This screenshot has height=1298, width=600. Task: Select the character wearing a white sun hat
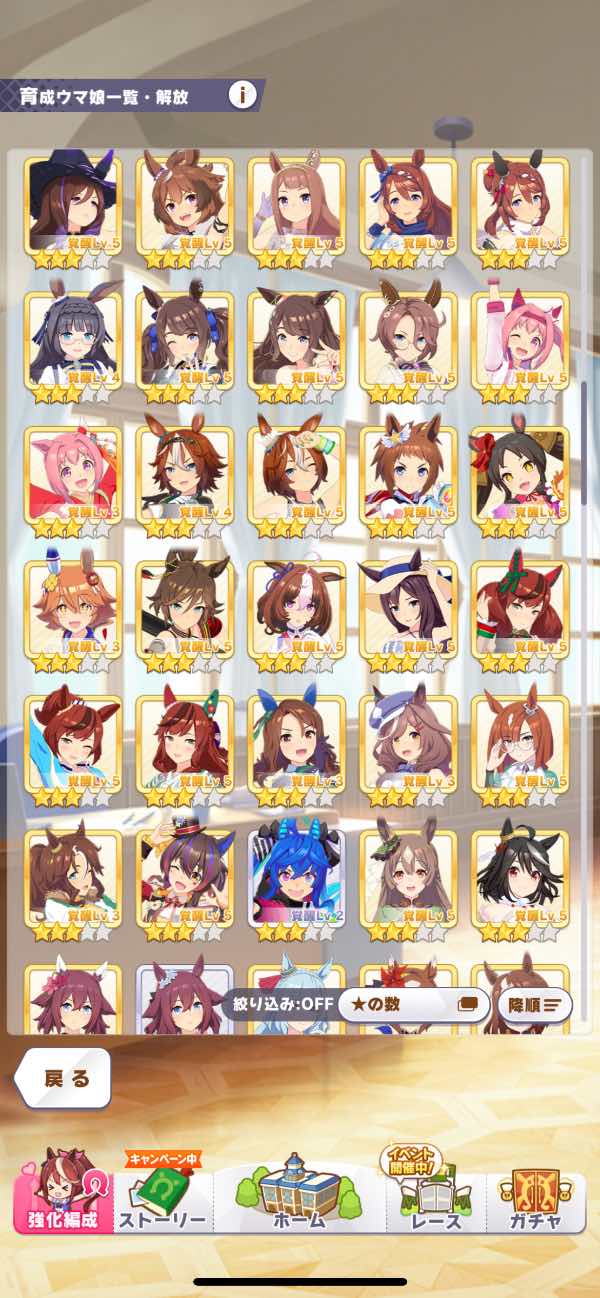pos(408,613)
